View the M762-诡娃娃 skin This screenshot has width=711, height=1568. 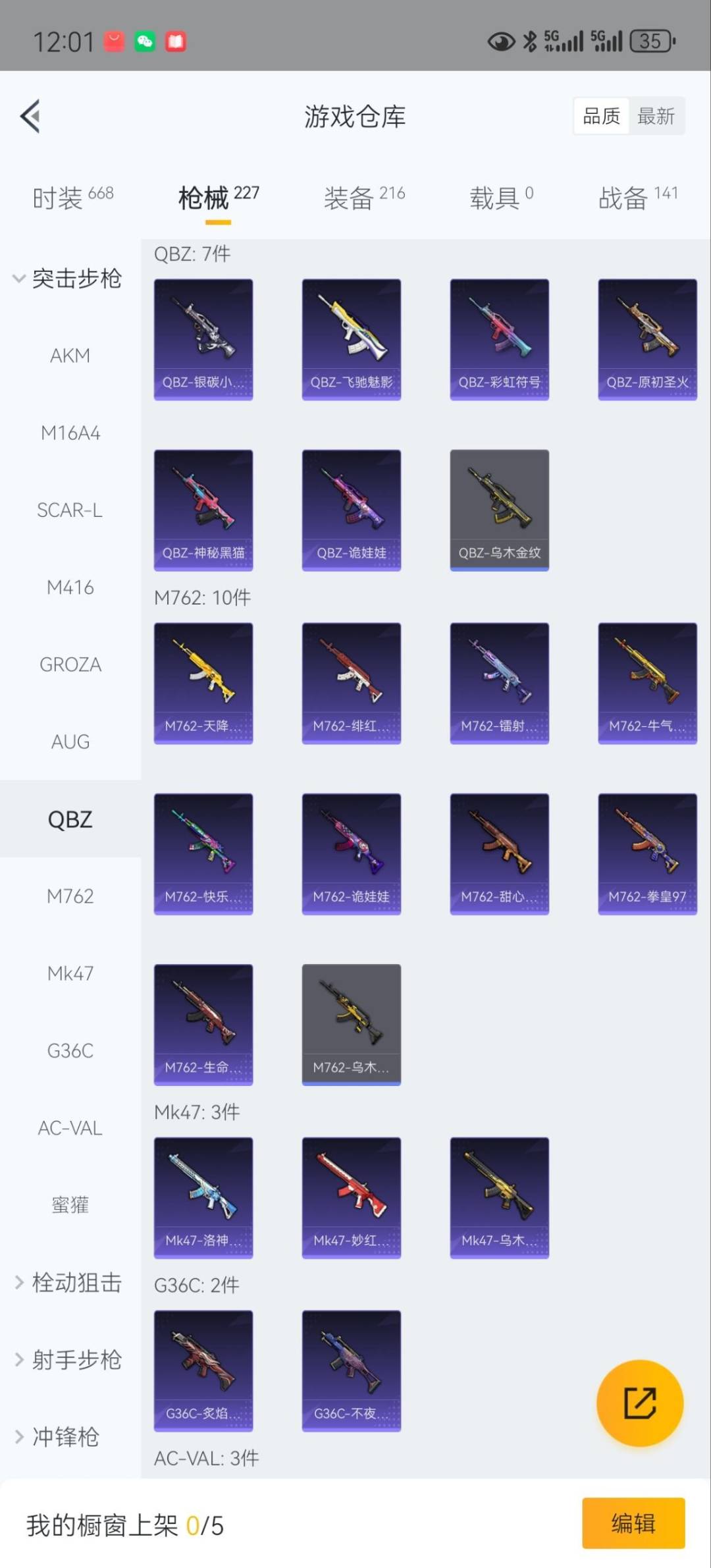(351, 853)
